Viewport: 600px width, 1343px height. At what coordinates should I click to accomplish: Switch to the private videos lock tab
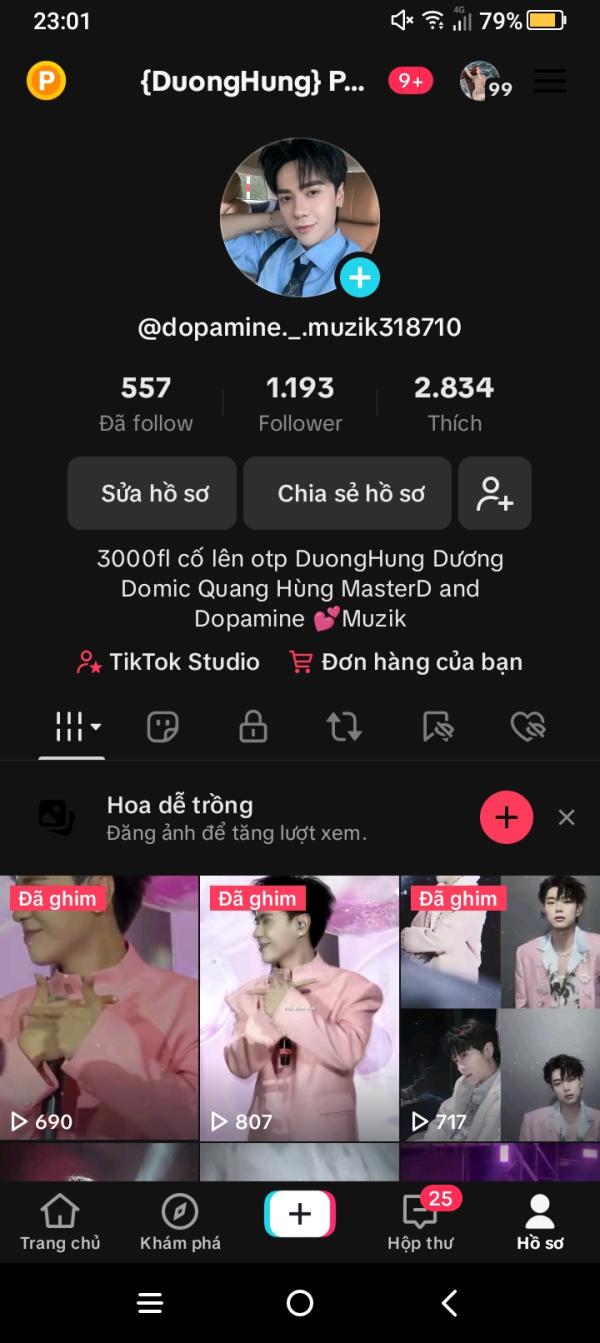pos(253,727)
